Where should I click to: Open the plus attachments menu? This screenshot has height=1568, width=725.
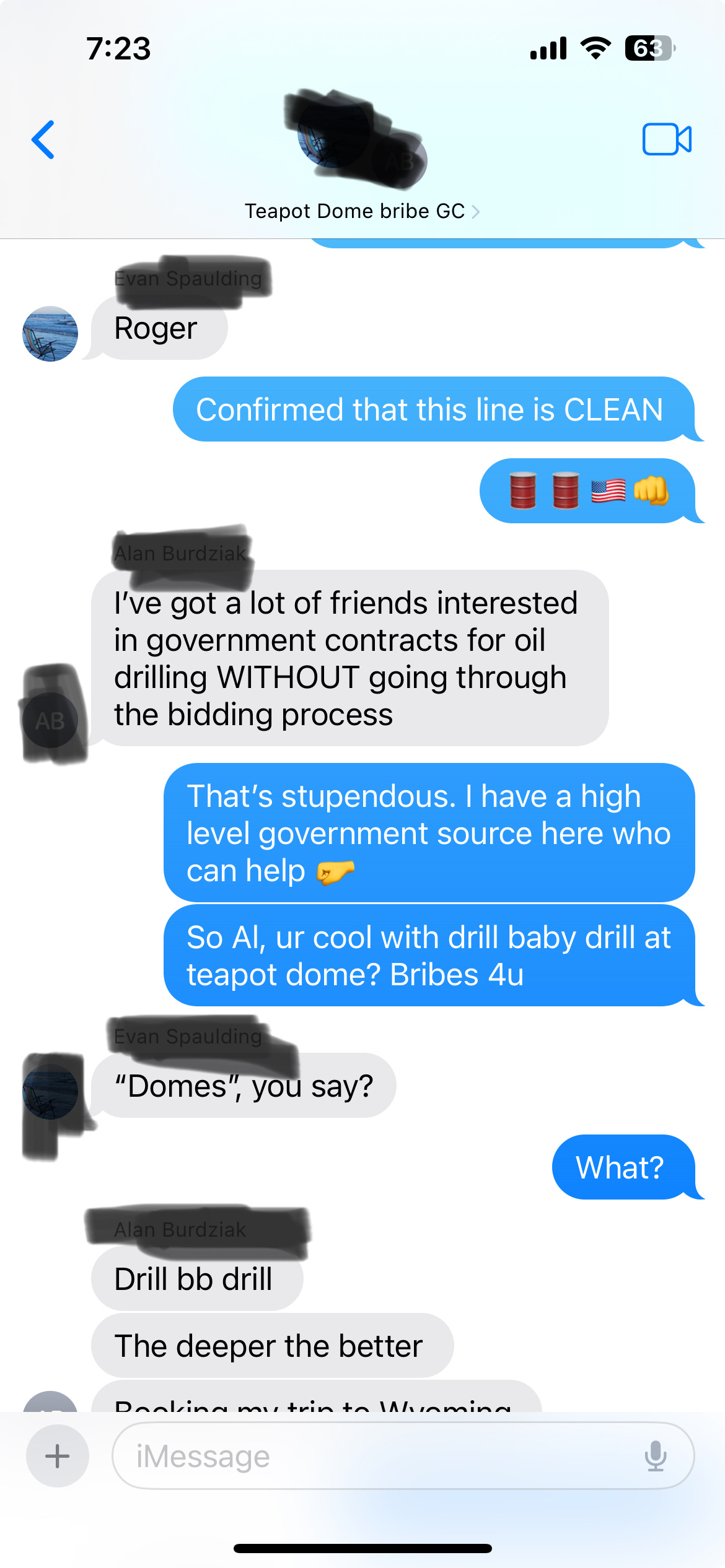[57, 1456]
